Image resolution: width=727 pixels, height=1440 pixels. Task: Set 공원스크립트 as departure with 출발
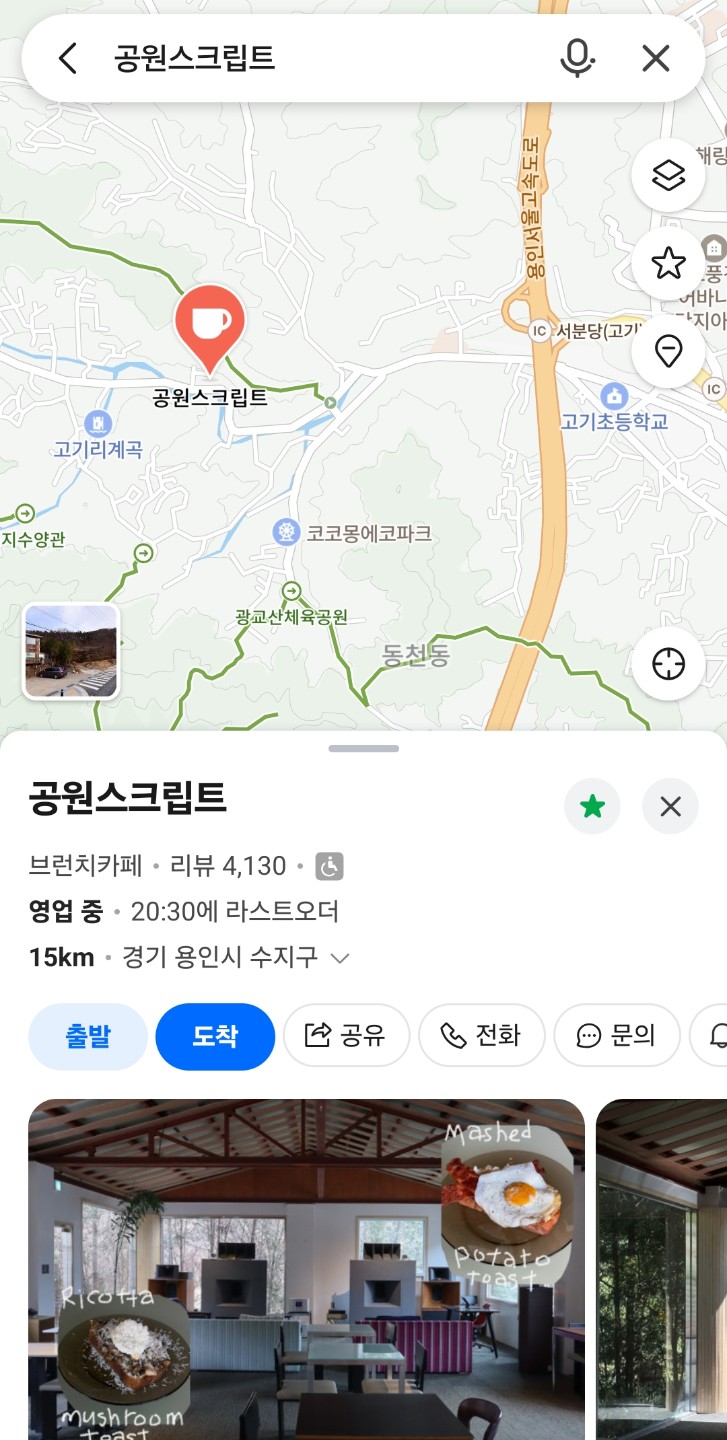pos(88,1036)
